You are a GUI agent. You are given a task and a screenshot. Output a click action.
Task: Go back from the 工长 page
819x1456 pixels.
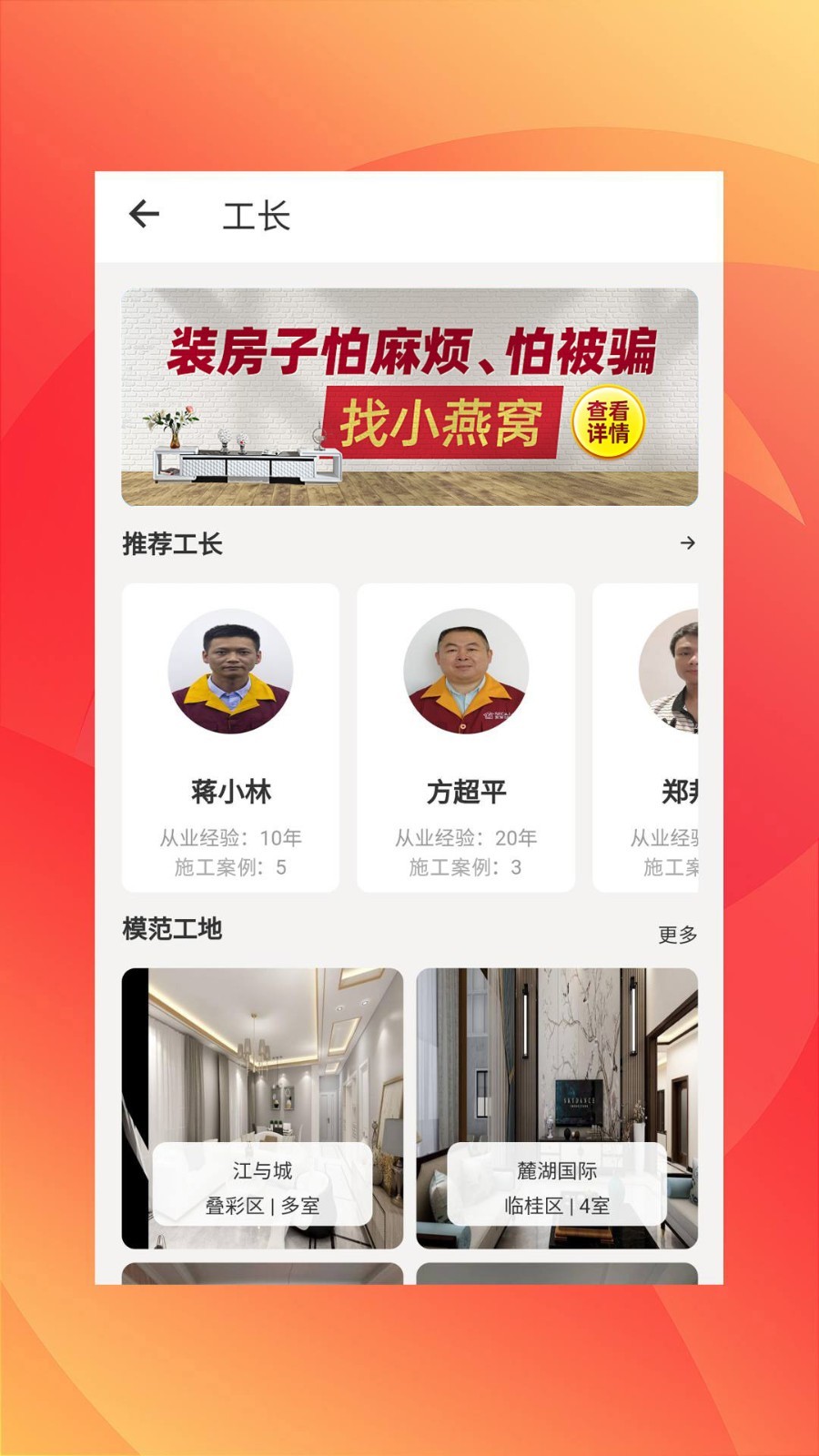coord(144,215)
